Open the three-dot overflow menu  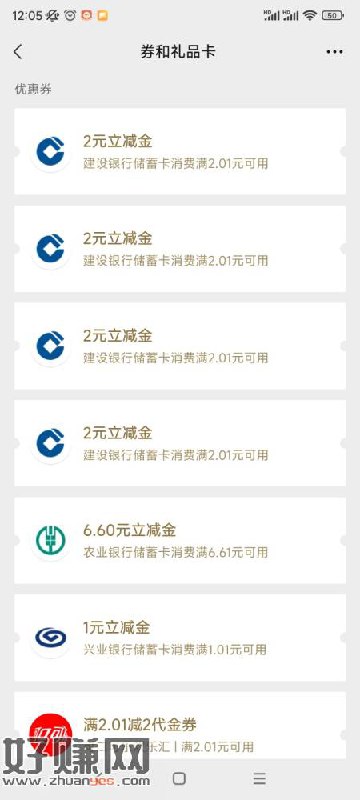pyautogui.click(x=334, y=52)
